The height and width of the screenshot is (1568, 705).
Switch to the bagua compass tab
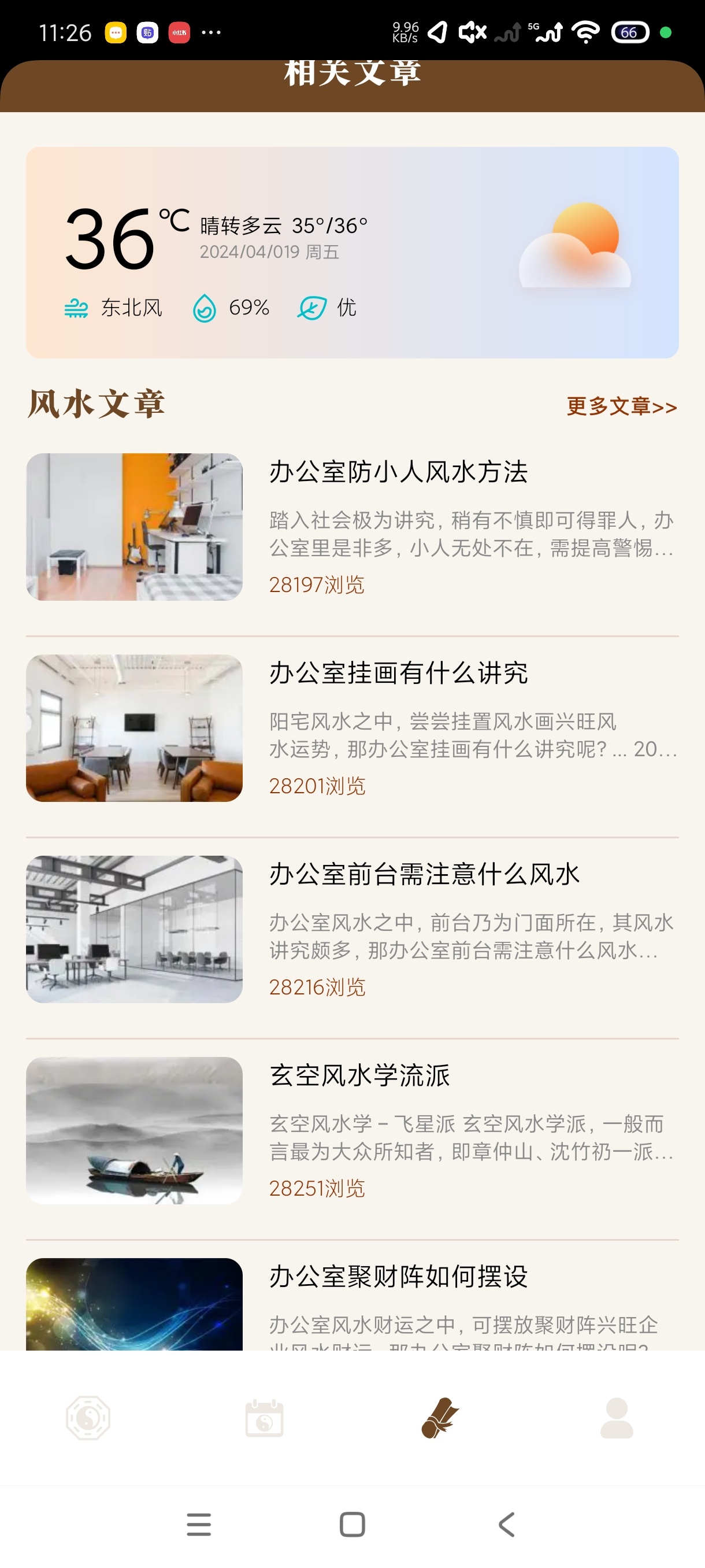click(88, 1418)
